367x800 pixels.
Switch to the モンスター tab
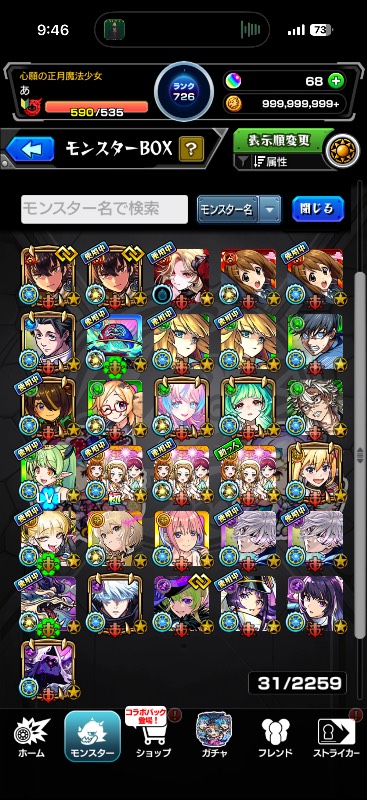pos(92,736)
